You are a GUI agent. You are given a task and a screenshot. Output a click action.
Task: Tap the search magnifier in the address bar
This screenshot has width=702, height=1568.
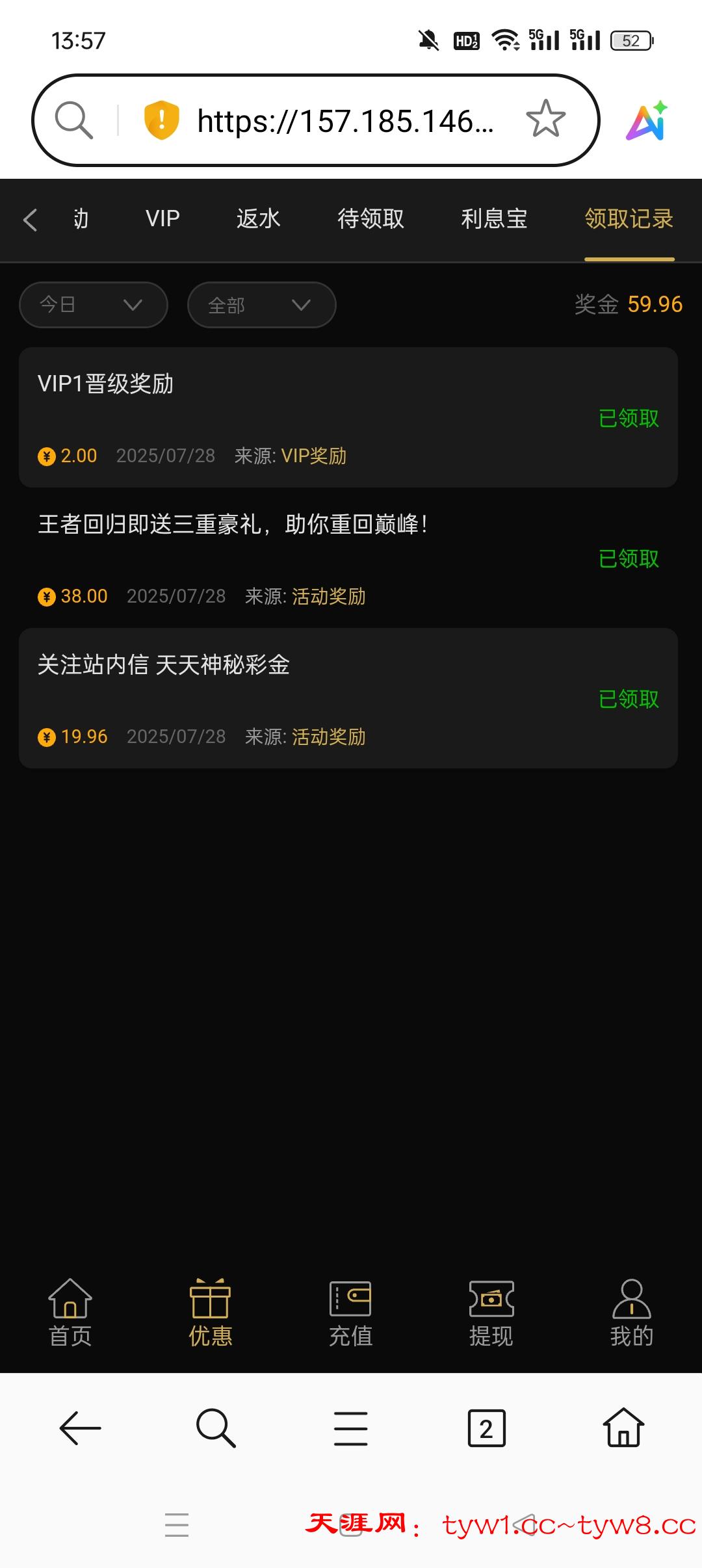pyautogui.click(x=73, y=120)
